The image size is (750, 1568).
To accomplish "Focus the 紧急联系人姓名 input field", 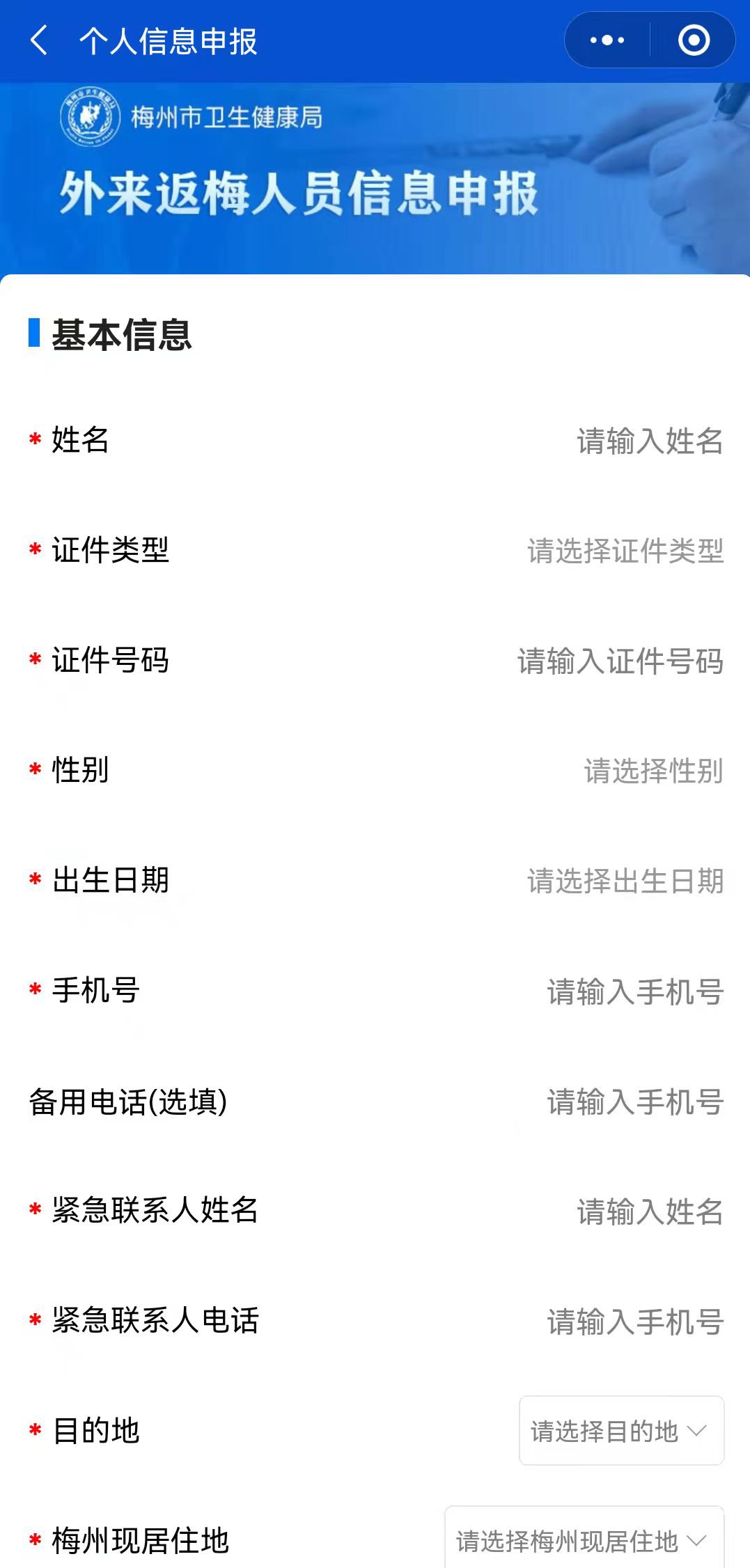I will (649, 1212).
